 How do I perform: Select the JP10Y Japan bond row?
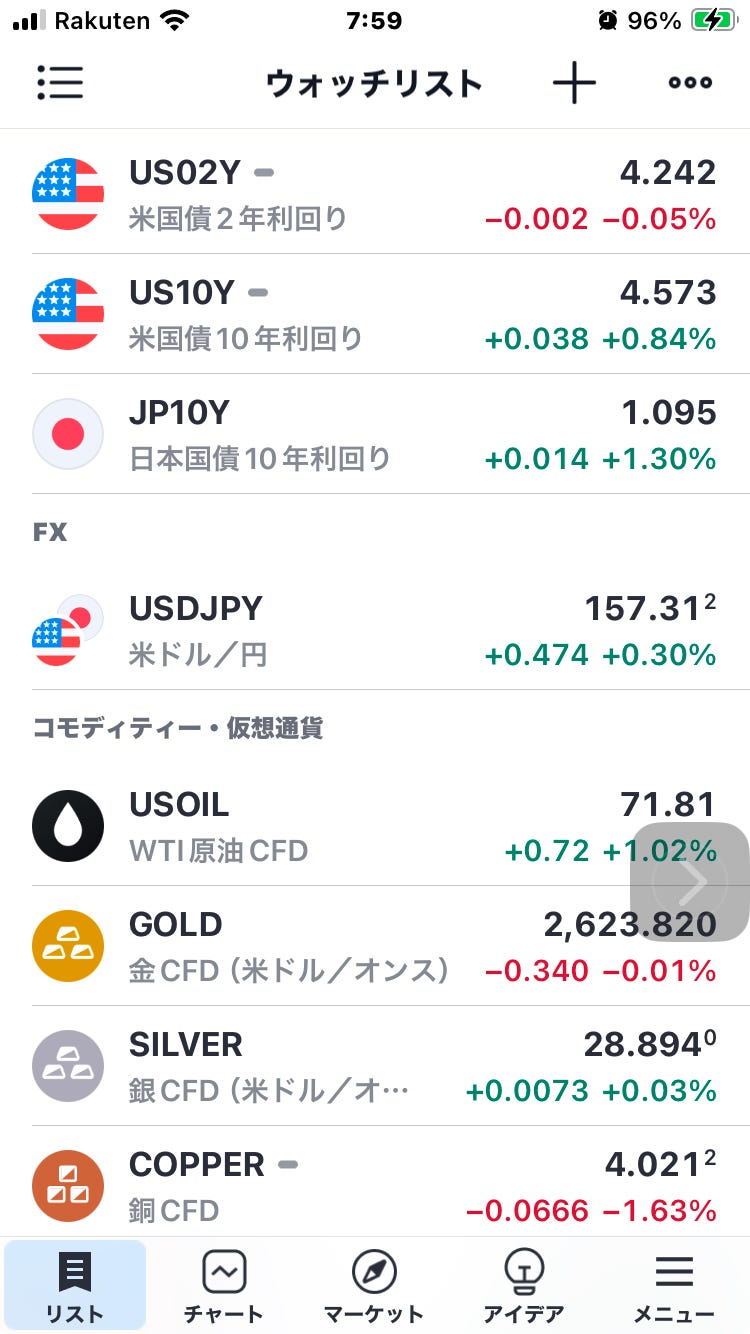[375, 434]
